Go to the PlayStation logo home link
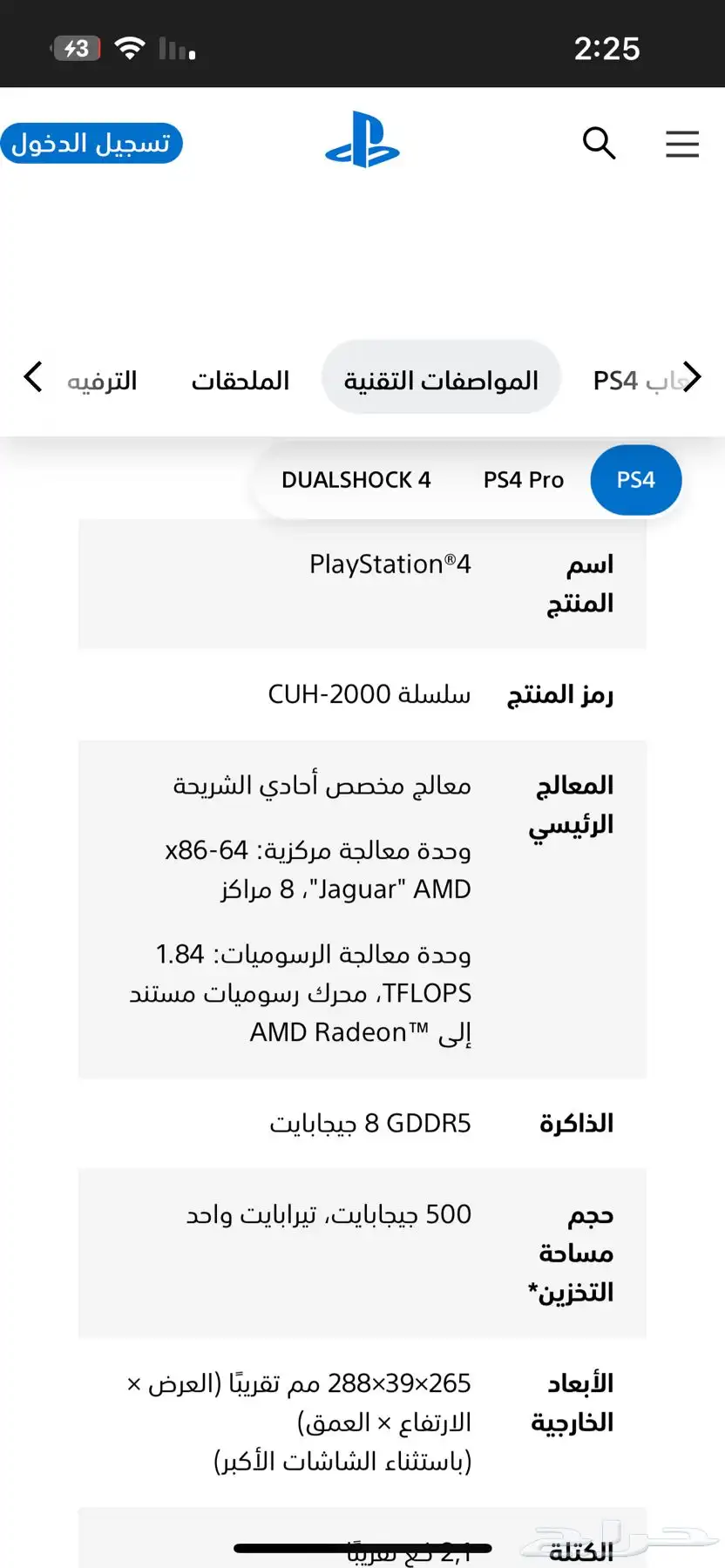 362,139
